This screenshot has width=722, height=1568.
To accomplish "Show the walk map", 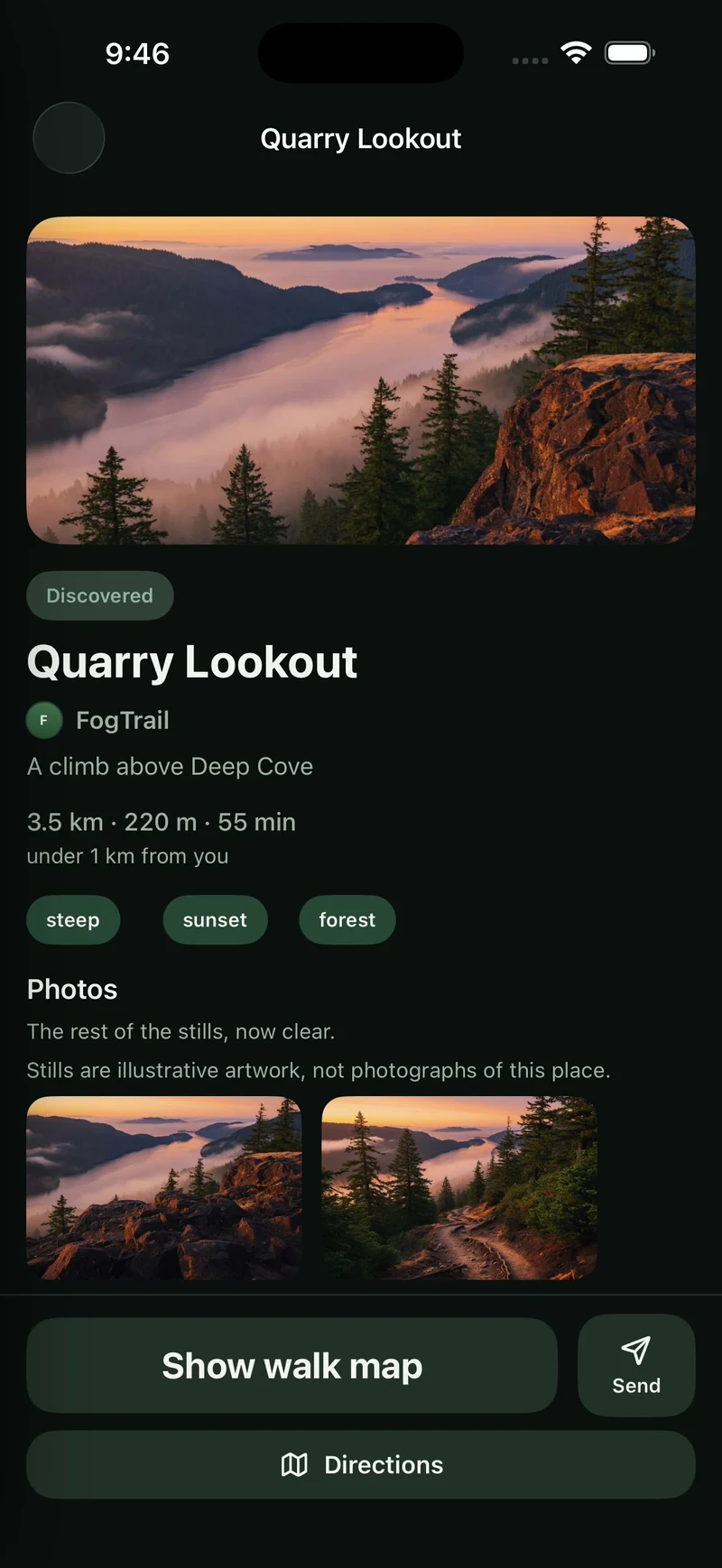I will [x=292, y=1365].
